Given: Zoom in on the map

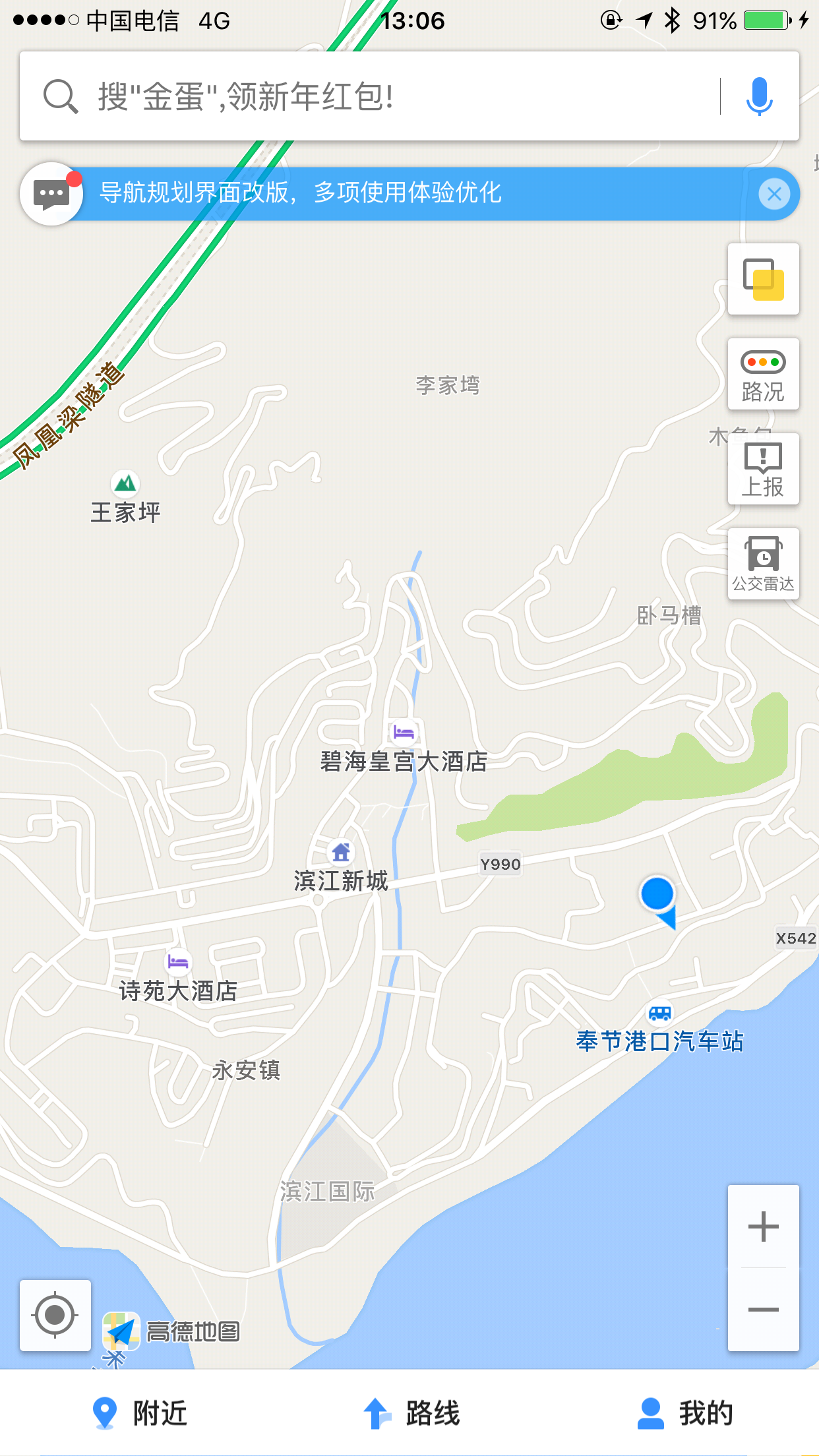Looking at the screenshot, I should (x=764, y=1227).
